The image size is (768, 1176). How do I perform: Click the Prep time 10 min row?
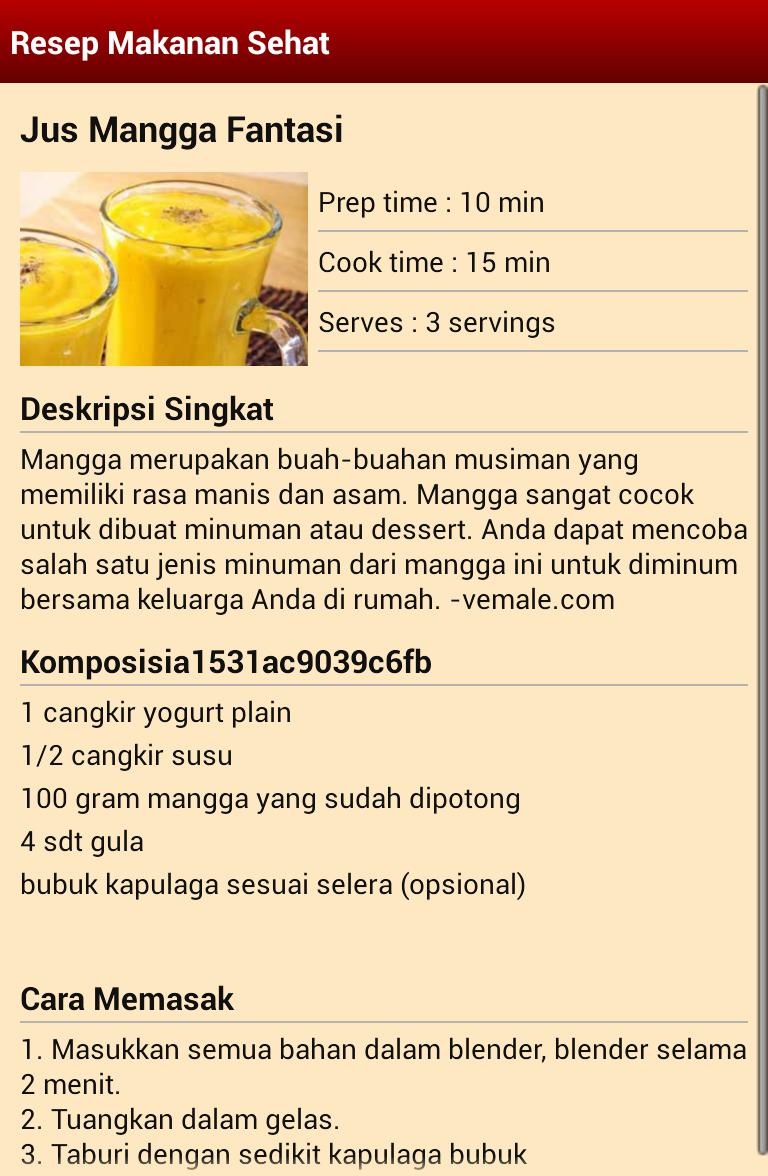430,202
